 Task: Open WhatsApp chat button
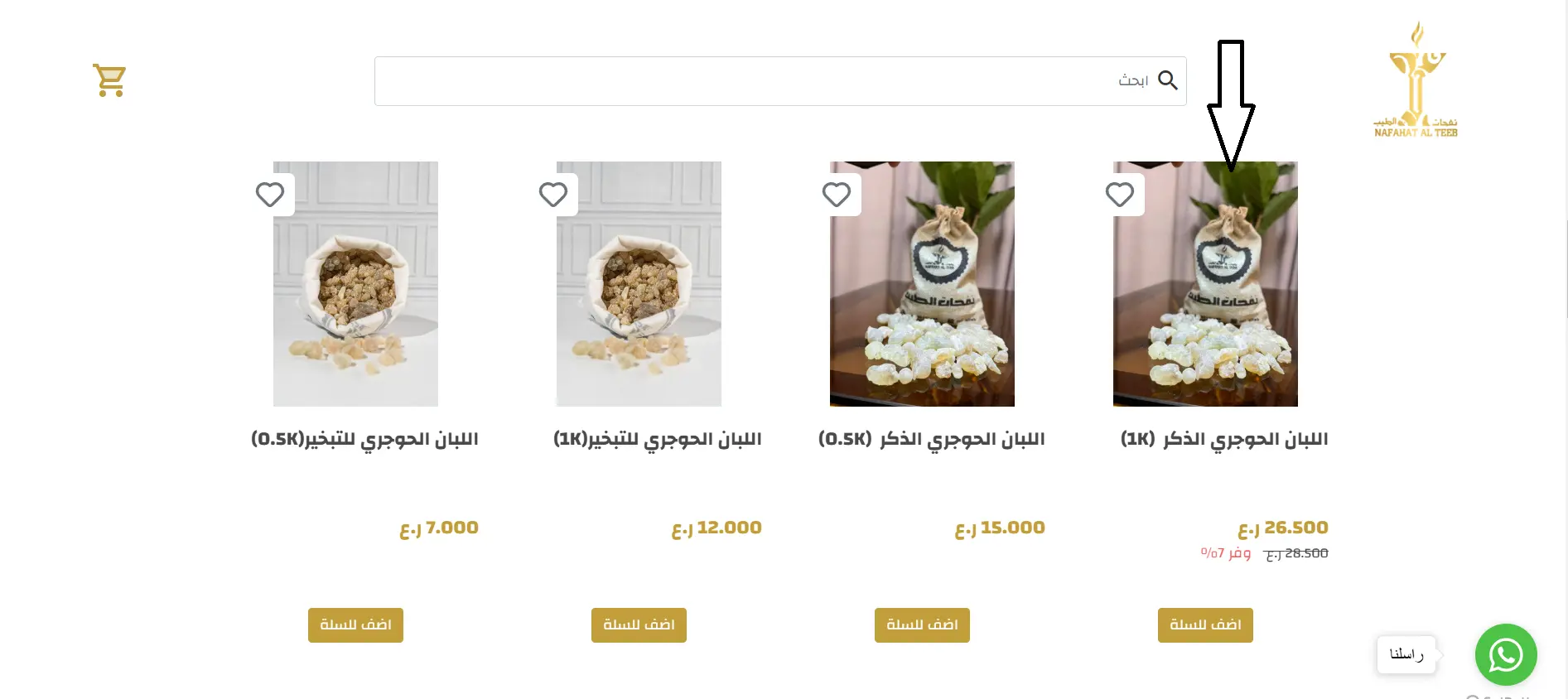coord(1505,654)
